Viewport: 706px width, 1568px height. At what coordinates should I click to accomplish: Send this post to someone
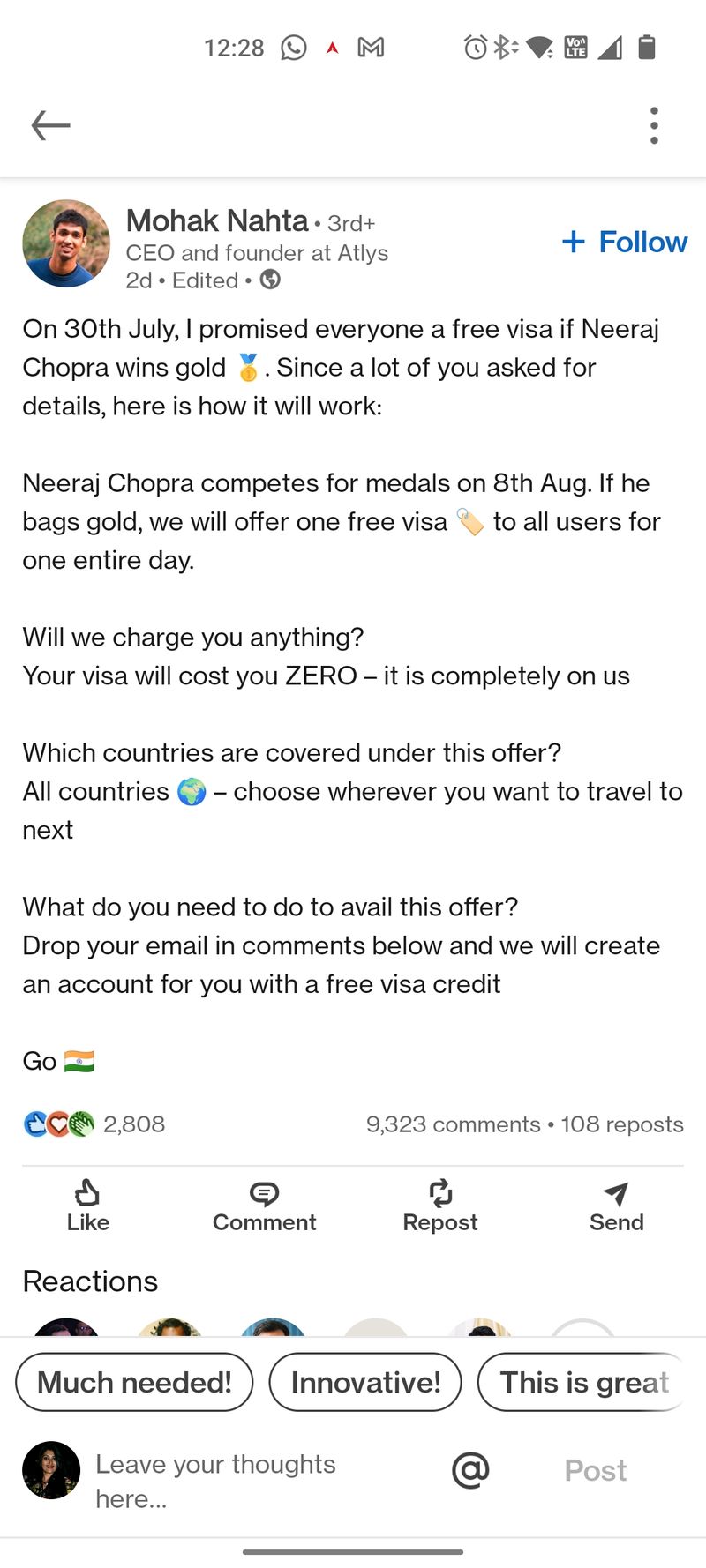pos(616,1206)
